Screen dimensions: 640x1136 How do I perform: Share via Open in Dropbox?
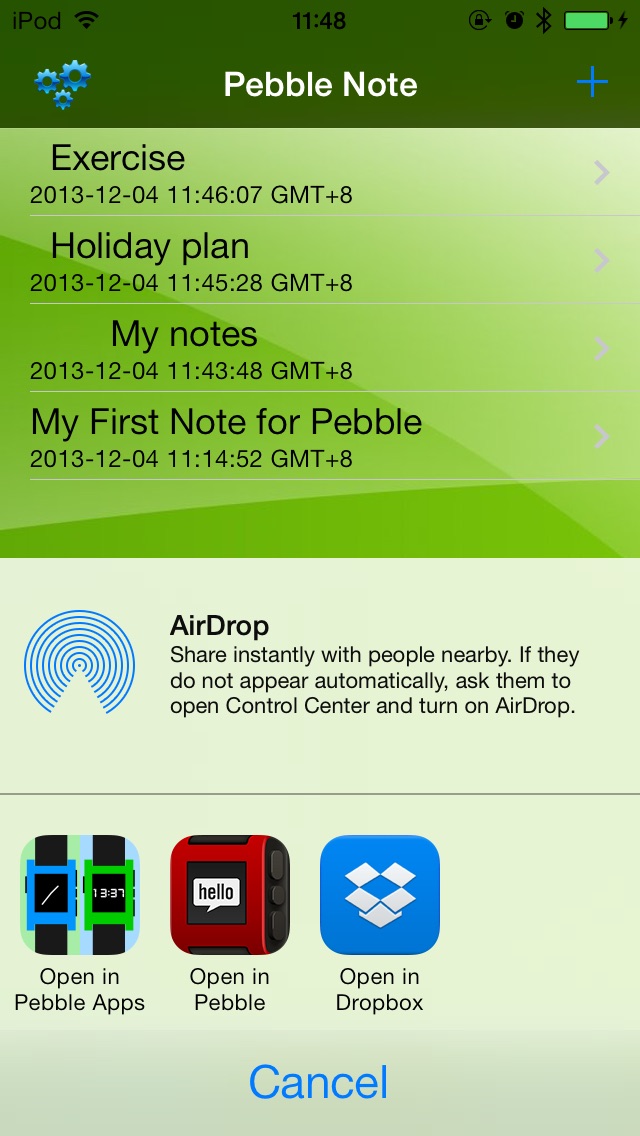380,924
